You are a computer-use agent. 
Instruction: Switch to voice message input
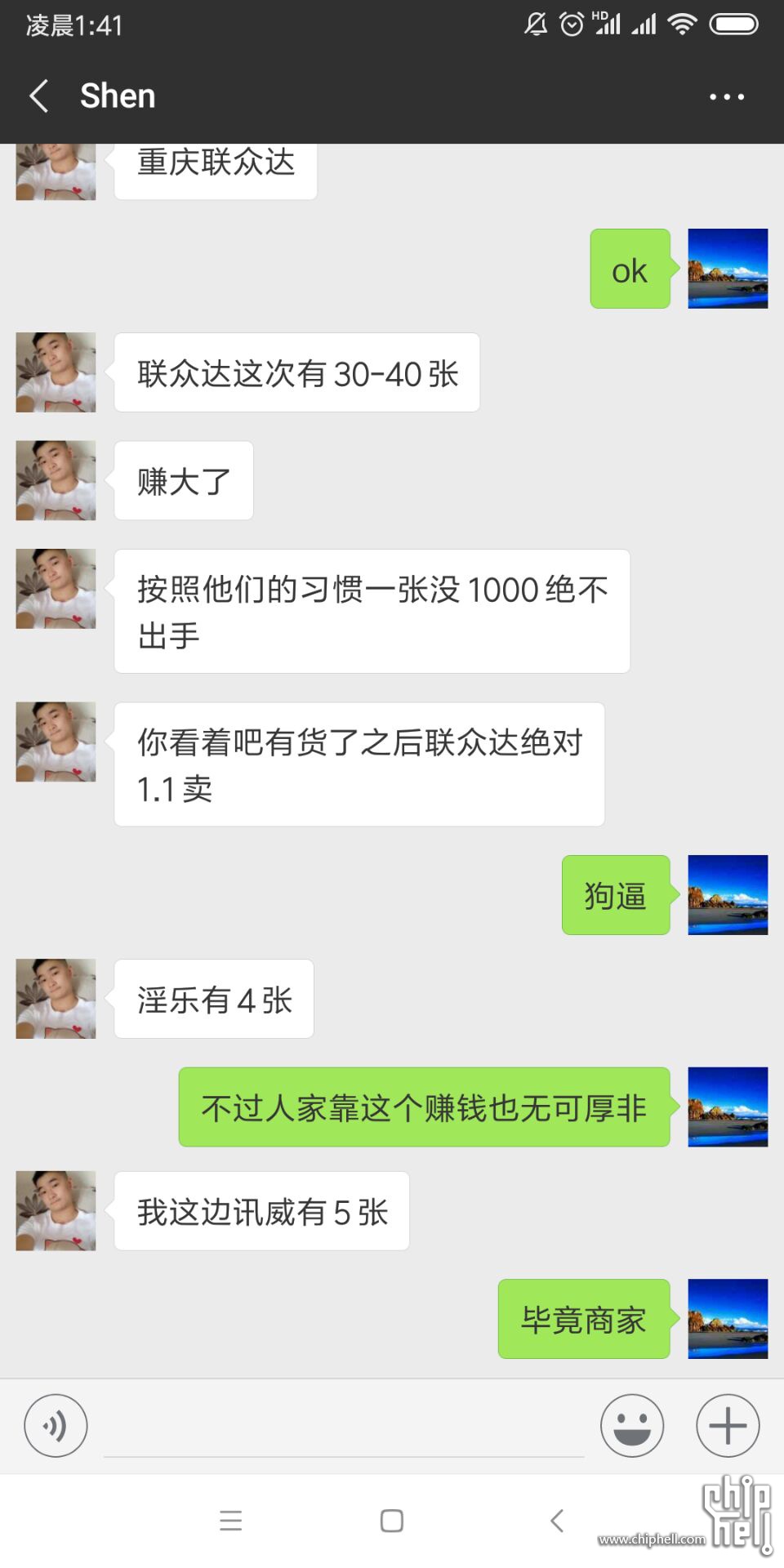pos(56,1426)
